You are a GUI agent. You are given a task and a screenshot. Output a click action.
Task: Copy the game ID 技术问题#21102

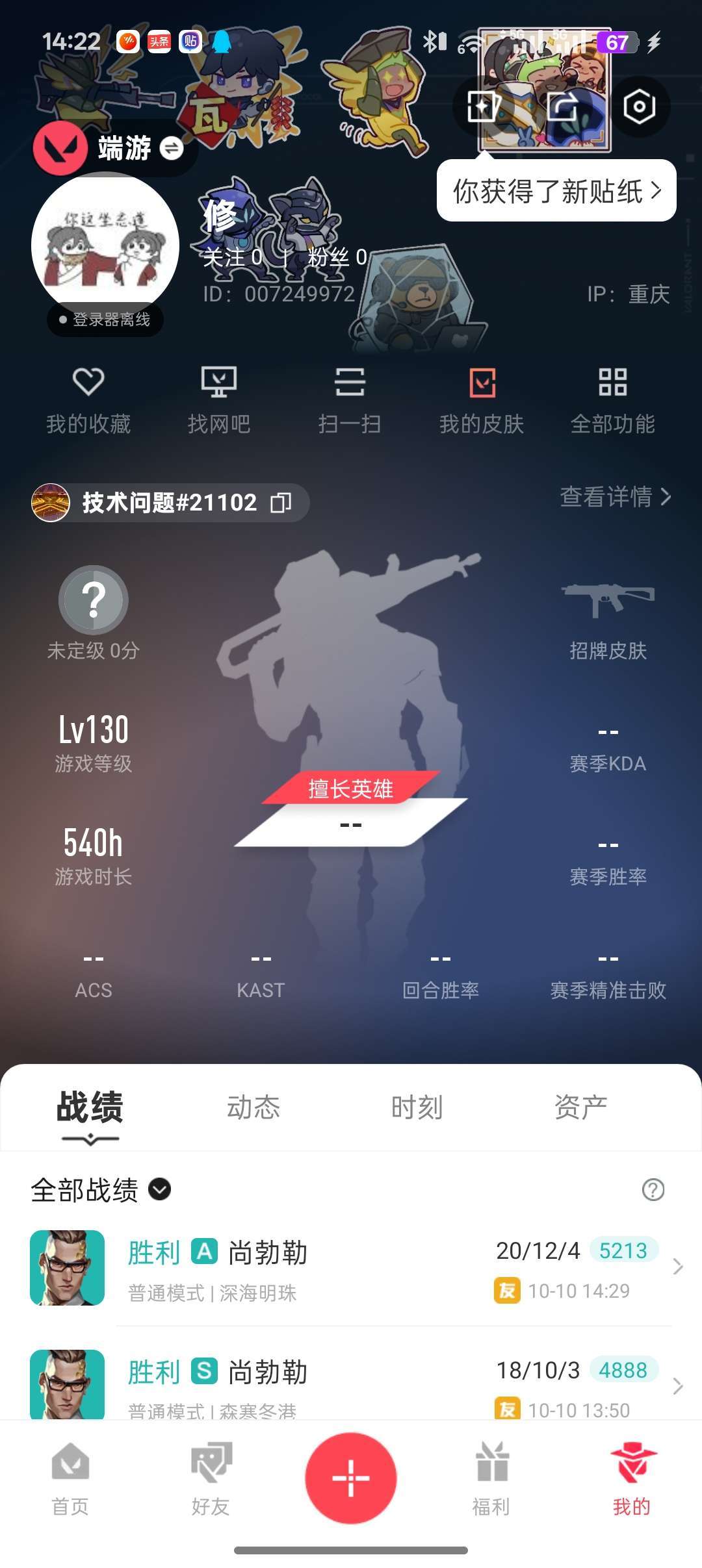pyautogui.click(x=281, y=502)
